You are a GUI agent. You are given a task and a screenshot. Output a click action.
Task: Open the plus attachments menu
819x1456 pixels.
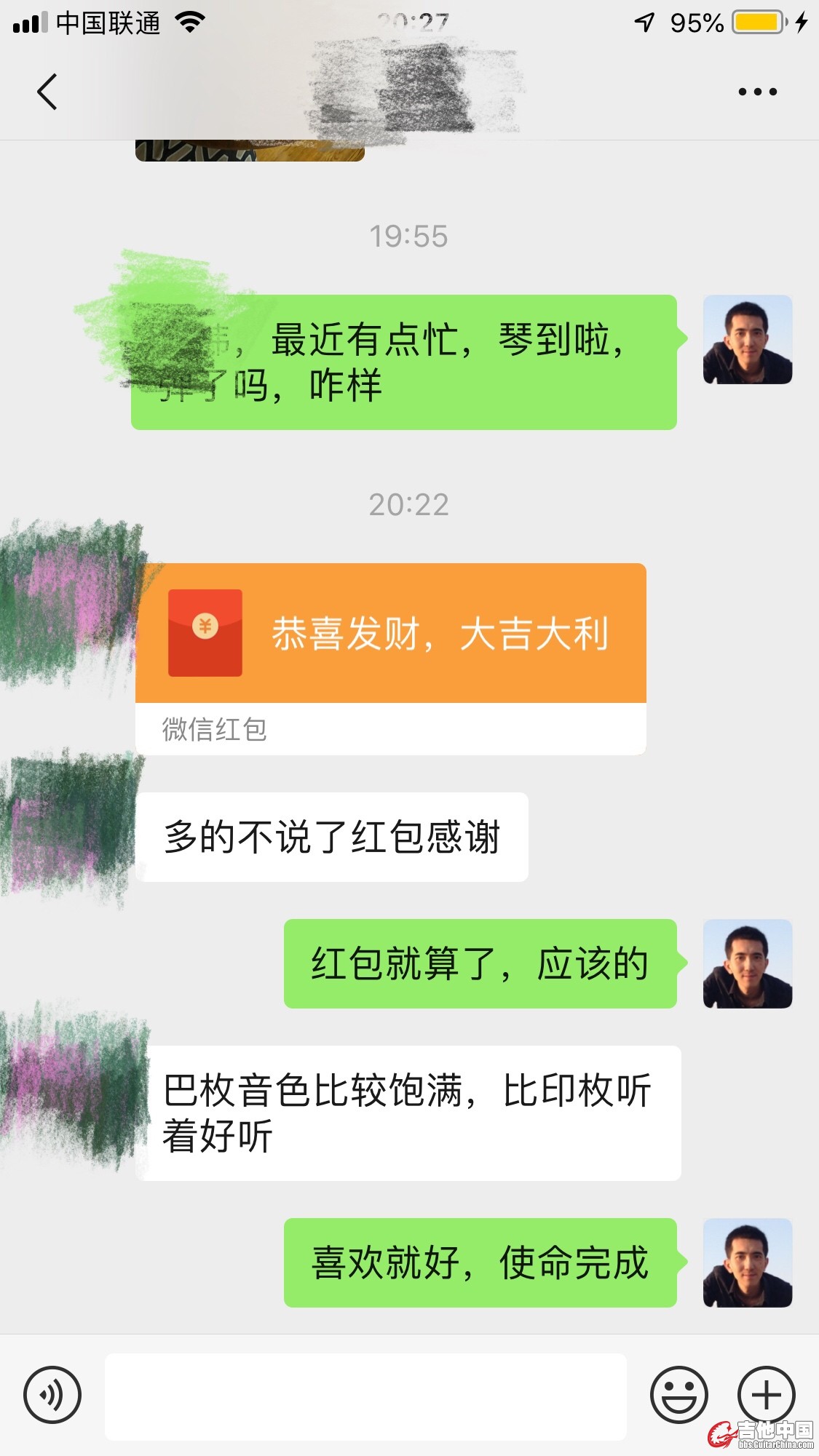point(766,1395)
